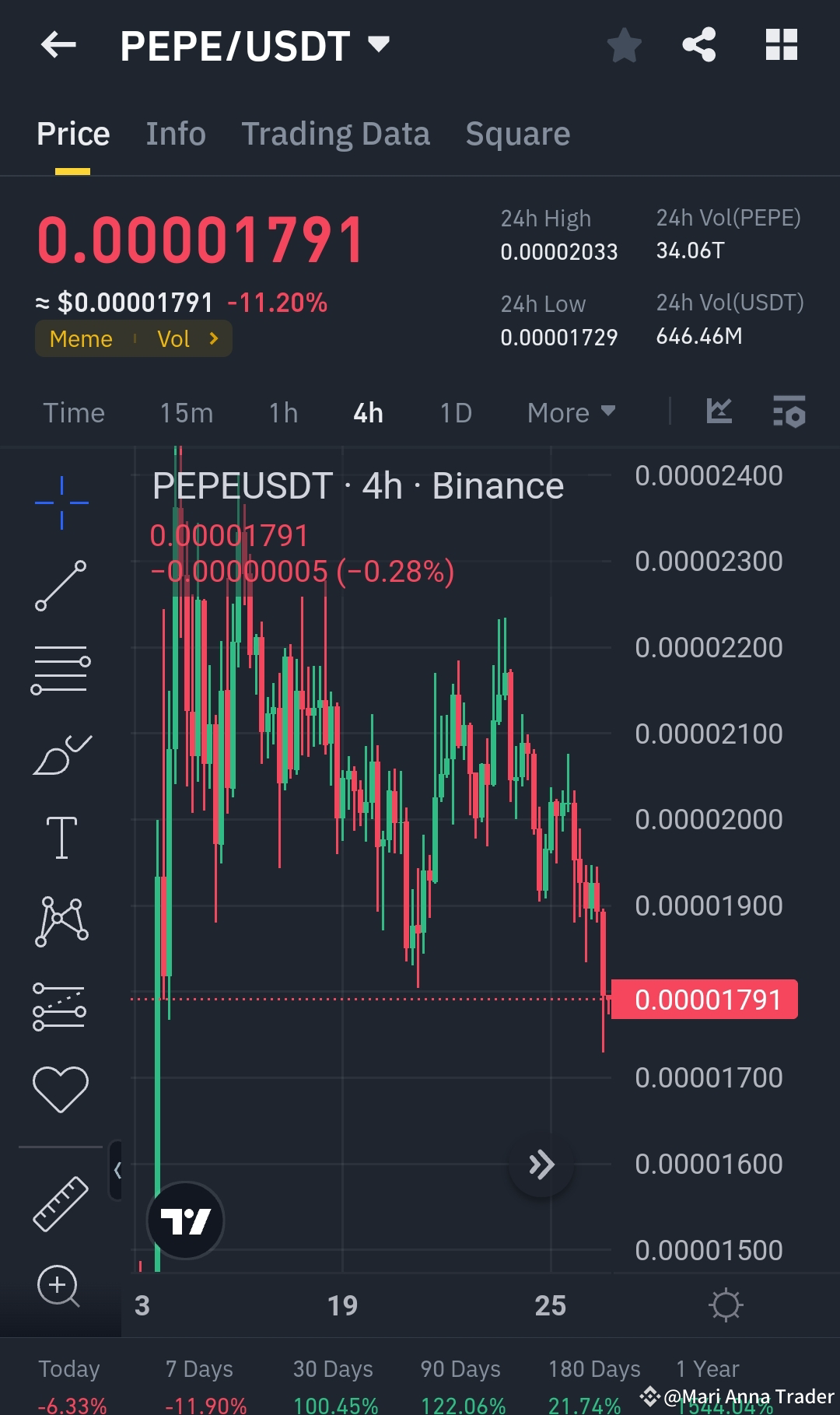
Task: Tap the double-arrow expand chart button
Action: coord(542,1165)
